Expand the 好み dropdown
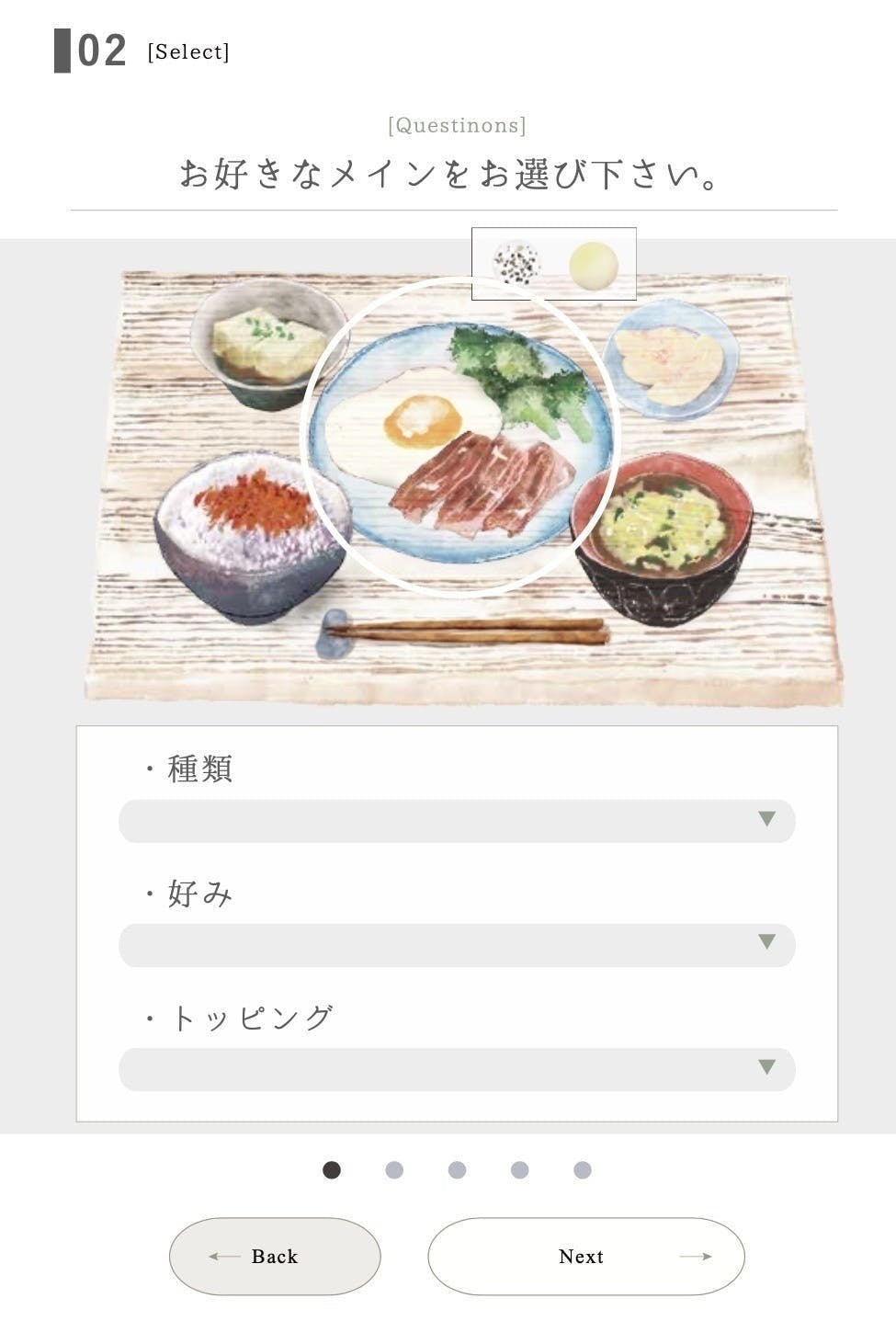 [457, 944]
